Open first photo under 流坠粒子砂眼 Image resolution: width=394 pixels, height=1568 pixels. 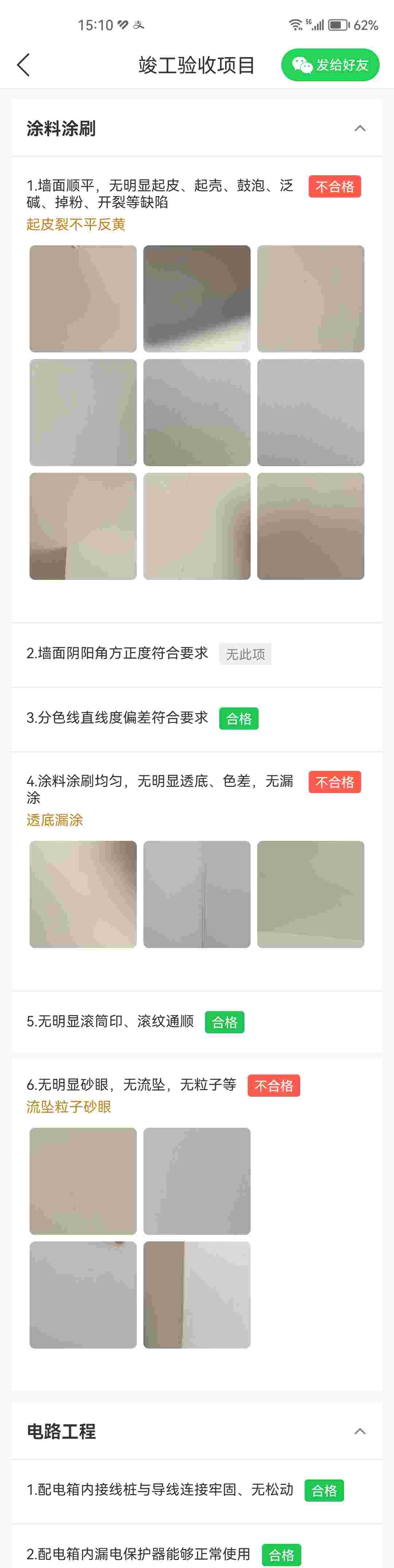(x=83, y=1181)
